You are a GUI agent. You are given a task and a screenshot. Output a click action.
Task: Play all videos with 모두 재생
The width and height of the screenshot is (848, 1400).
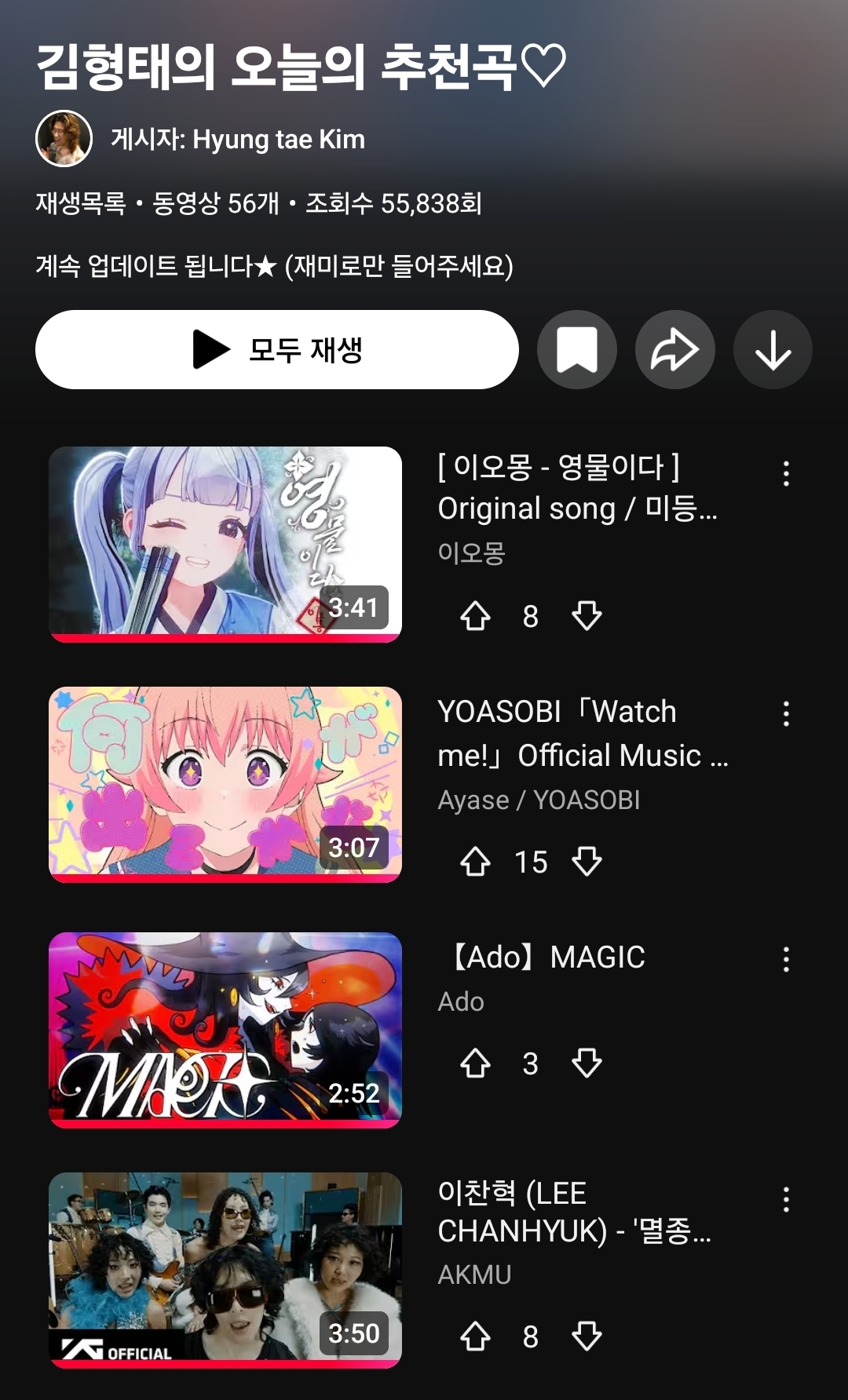(276, 350)
